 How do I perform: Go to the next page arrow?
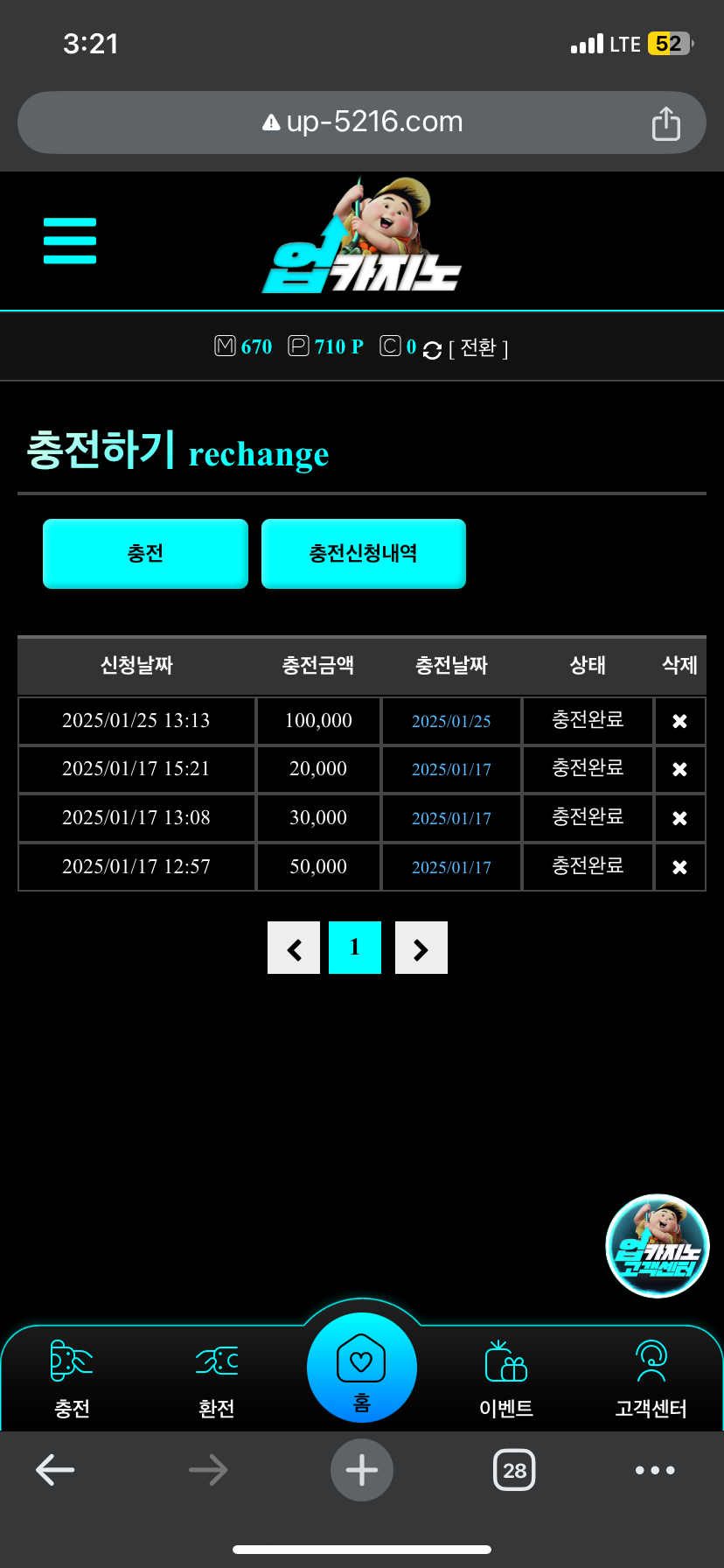[x=421, y=948]
